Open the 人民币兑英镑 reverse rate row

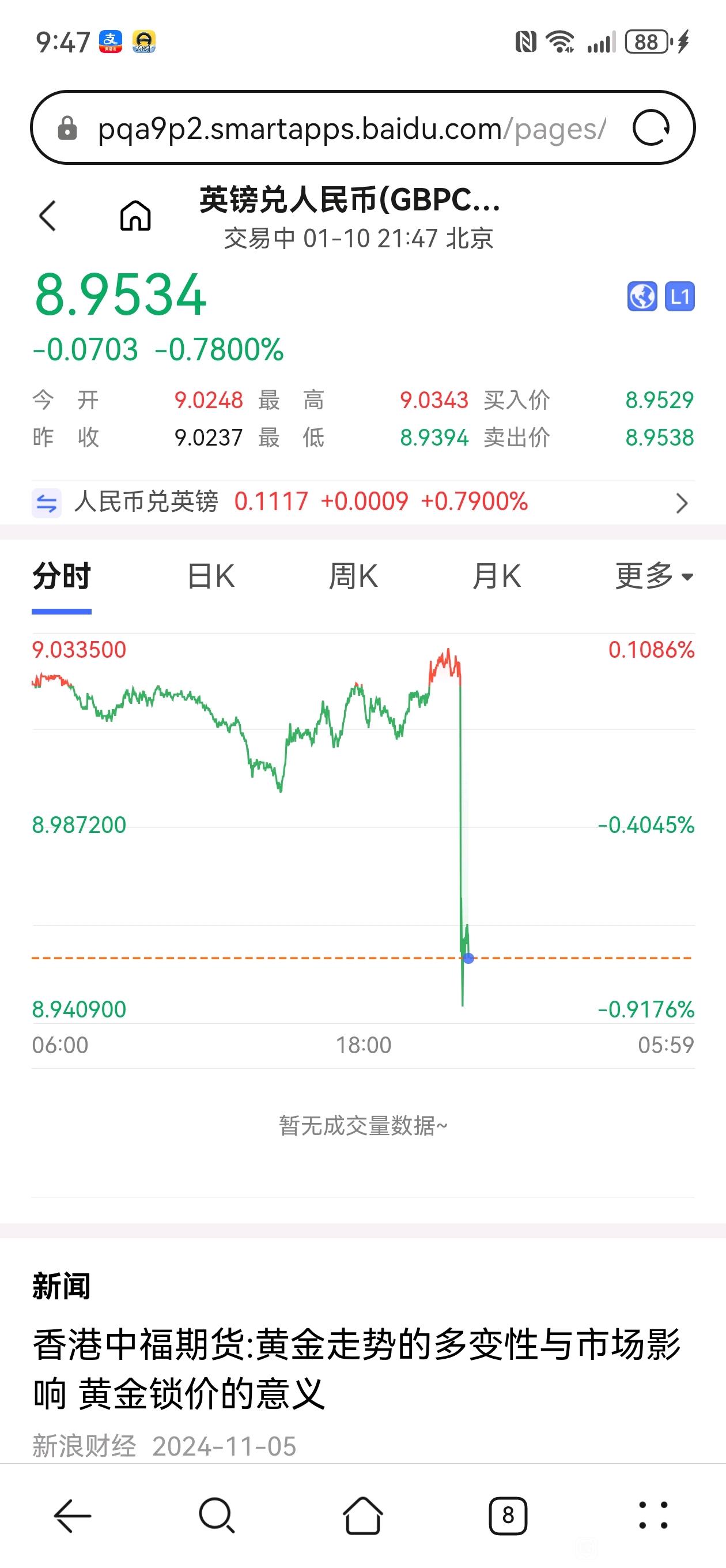click(362, 502)
